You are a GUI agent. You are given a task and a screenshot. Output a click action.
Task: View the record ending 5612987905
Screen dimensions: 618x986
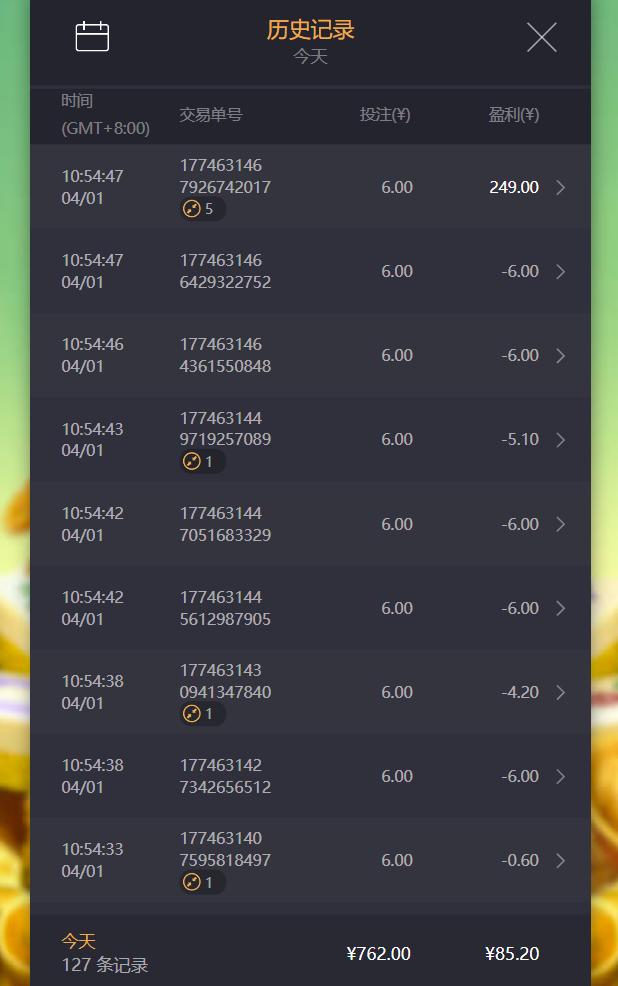click(x=310, y=608)
